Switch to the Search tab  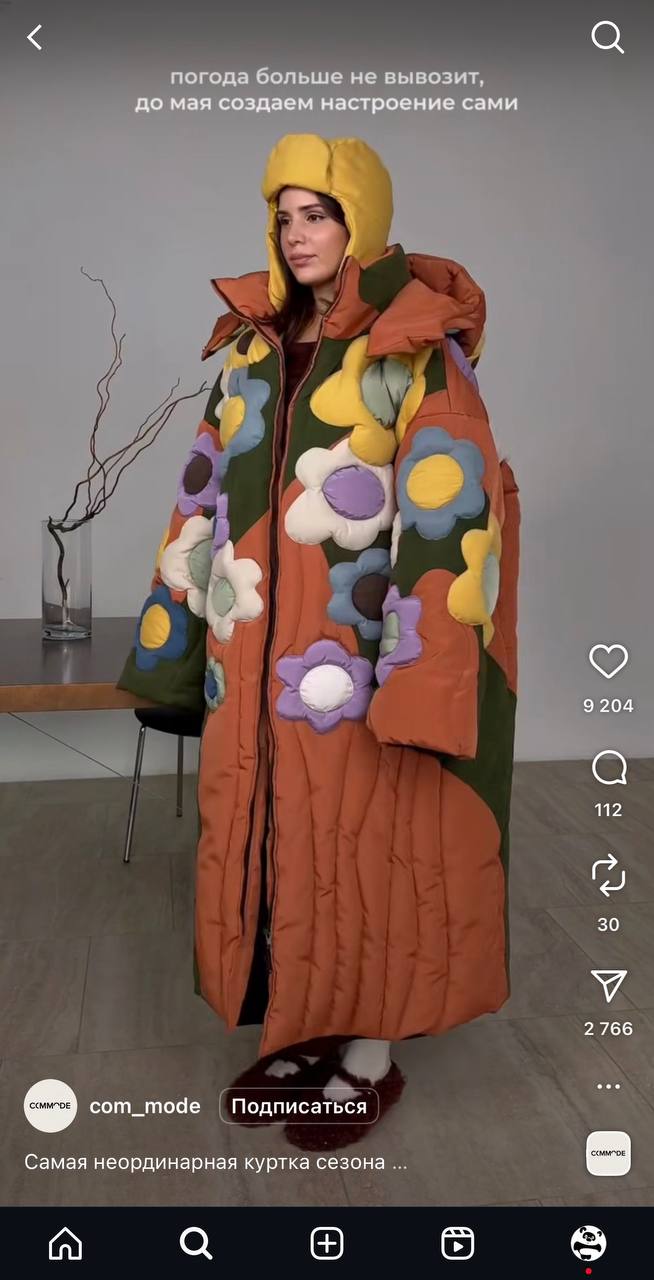(x=196, y=1243)
